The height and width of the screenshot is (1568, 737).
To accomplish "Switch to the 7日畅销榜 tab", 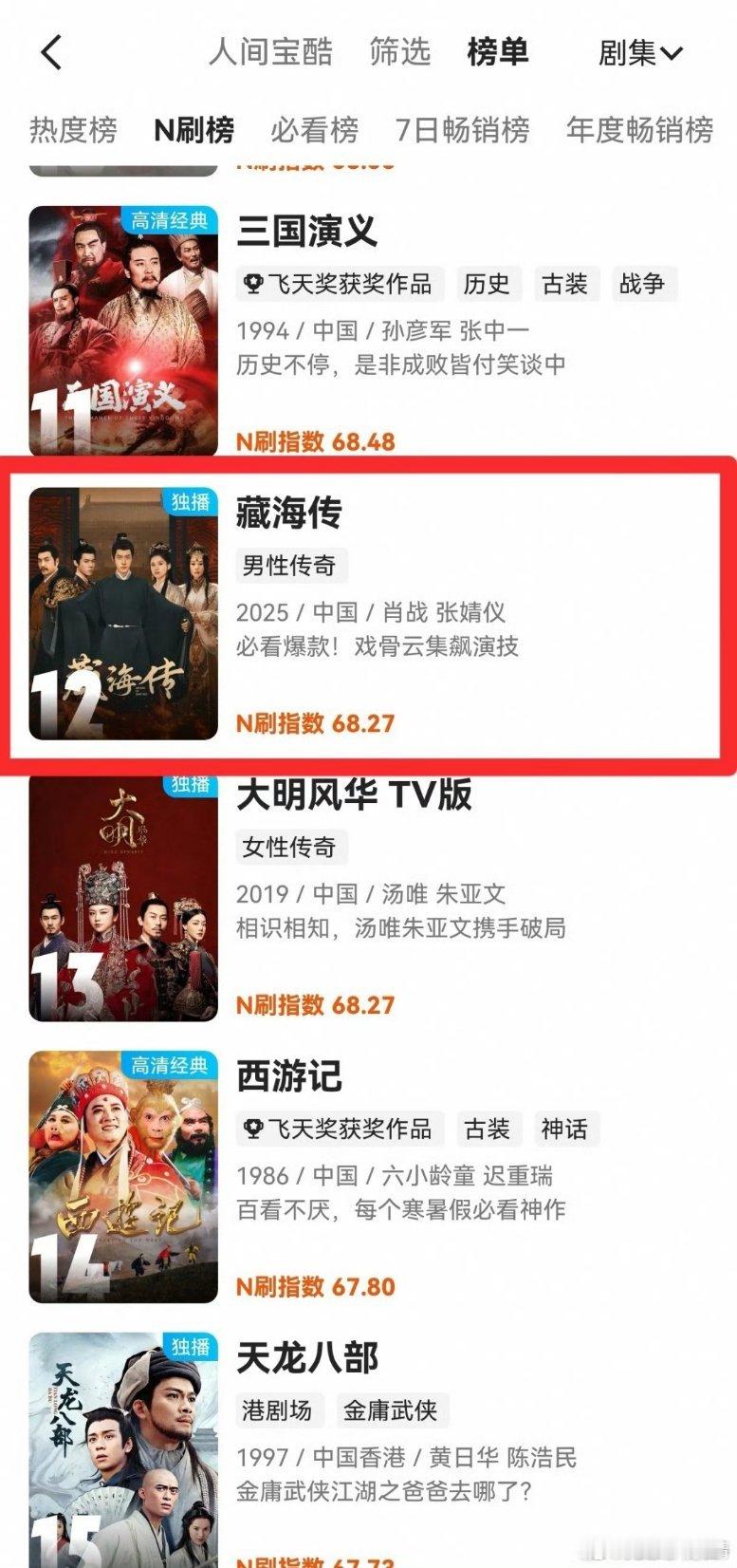I will (459, 130).
